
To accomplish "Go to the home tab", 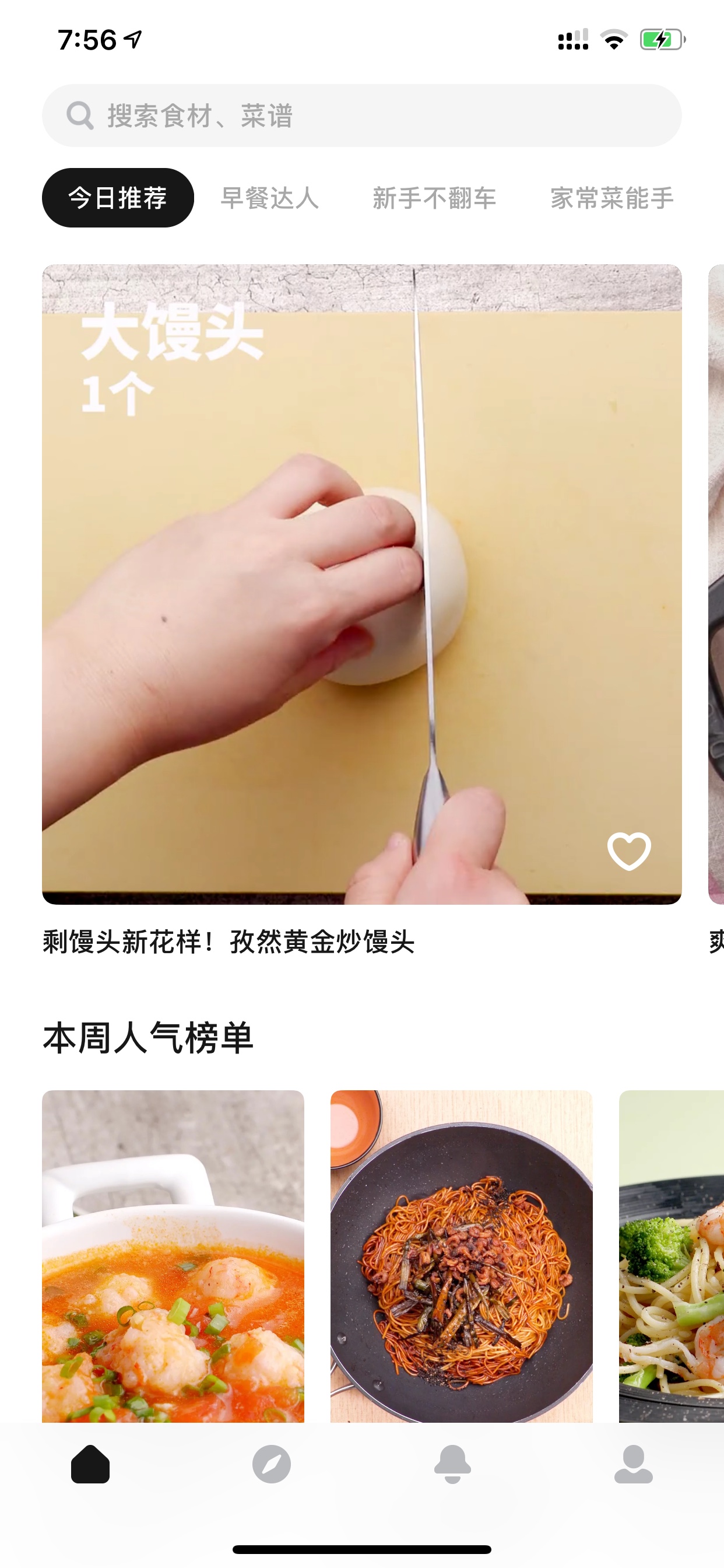I will [90, 1464].
